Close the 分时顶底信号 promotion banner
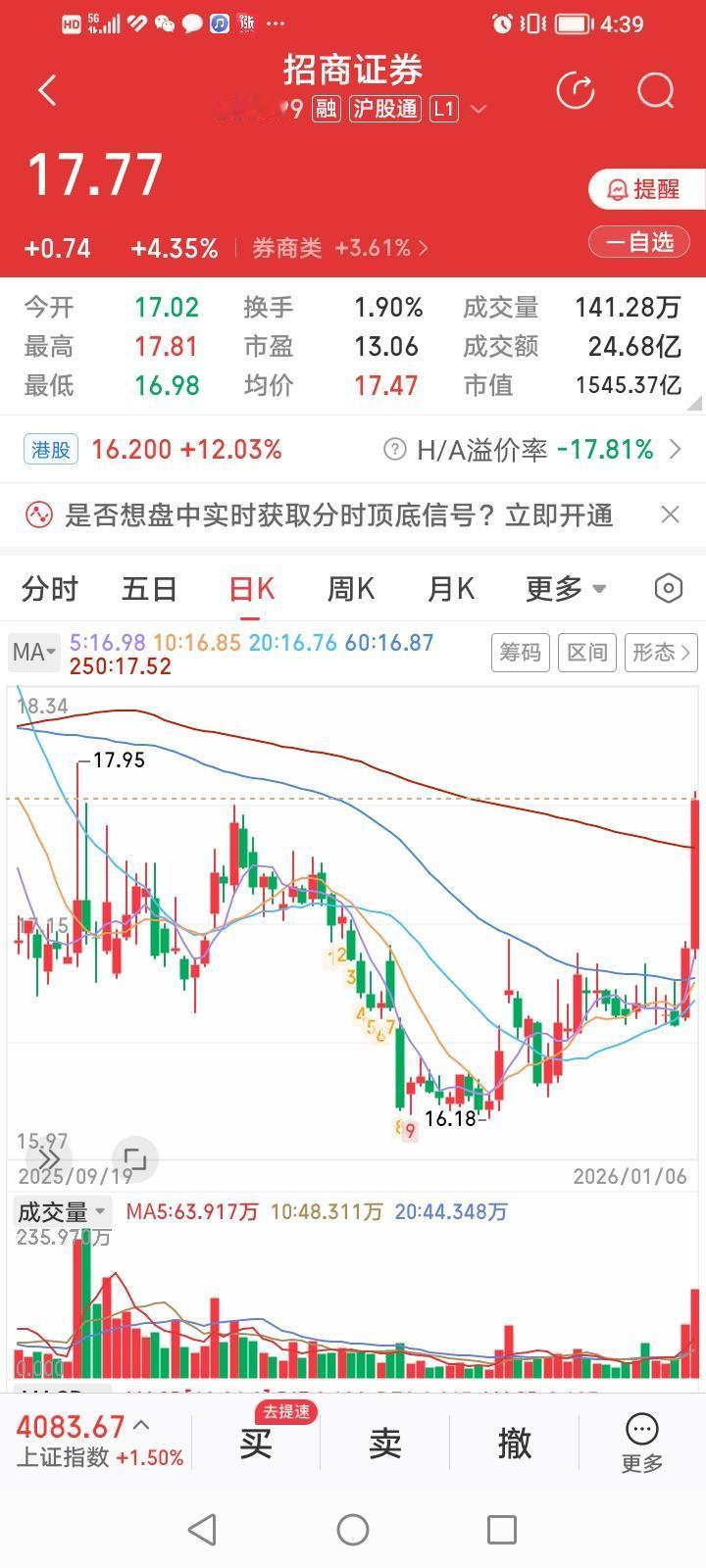This screenshot has height=1568, width=706. click(x=670, y=514)
